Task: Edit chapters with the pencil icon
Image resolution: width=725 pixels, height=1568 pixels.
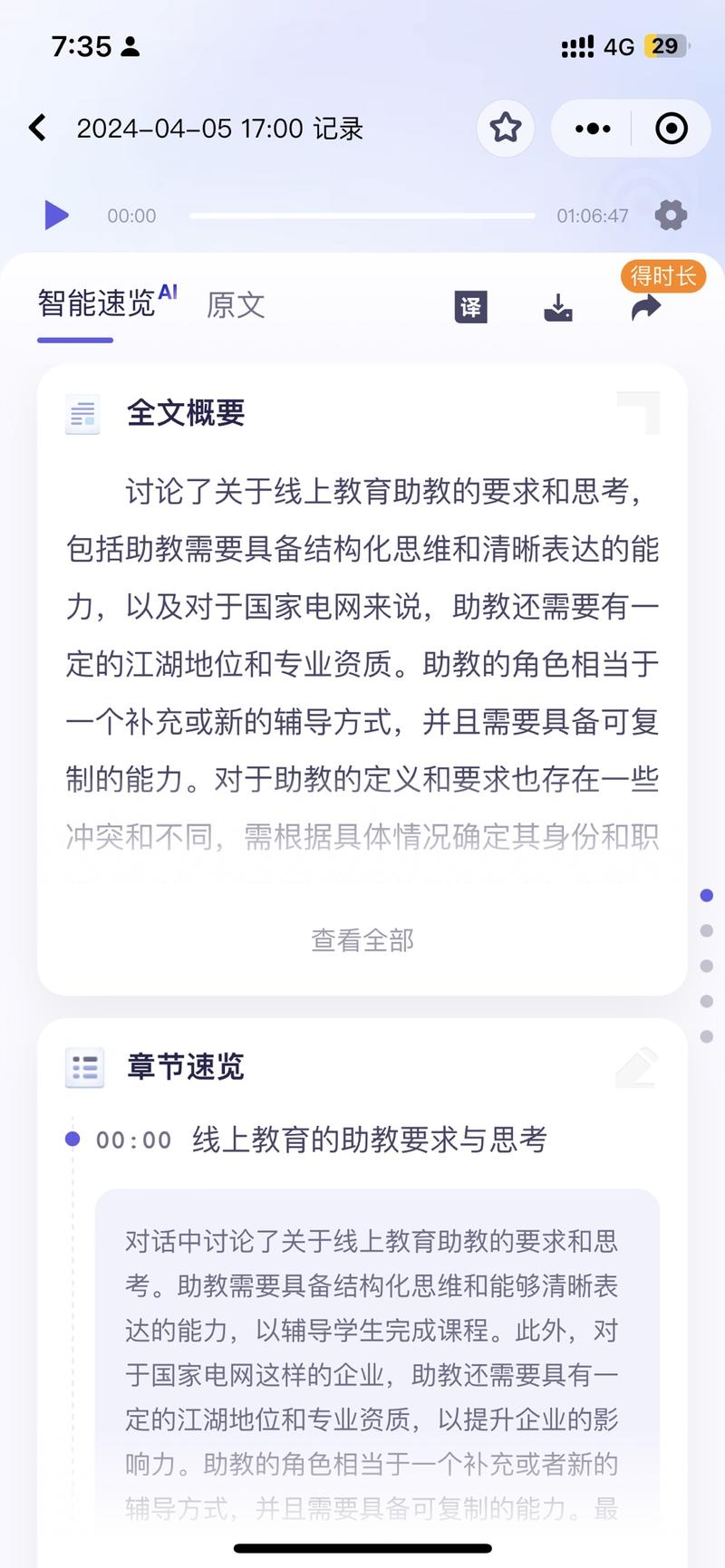Action: (x=637, y=1068)
